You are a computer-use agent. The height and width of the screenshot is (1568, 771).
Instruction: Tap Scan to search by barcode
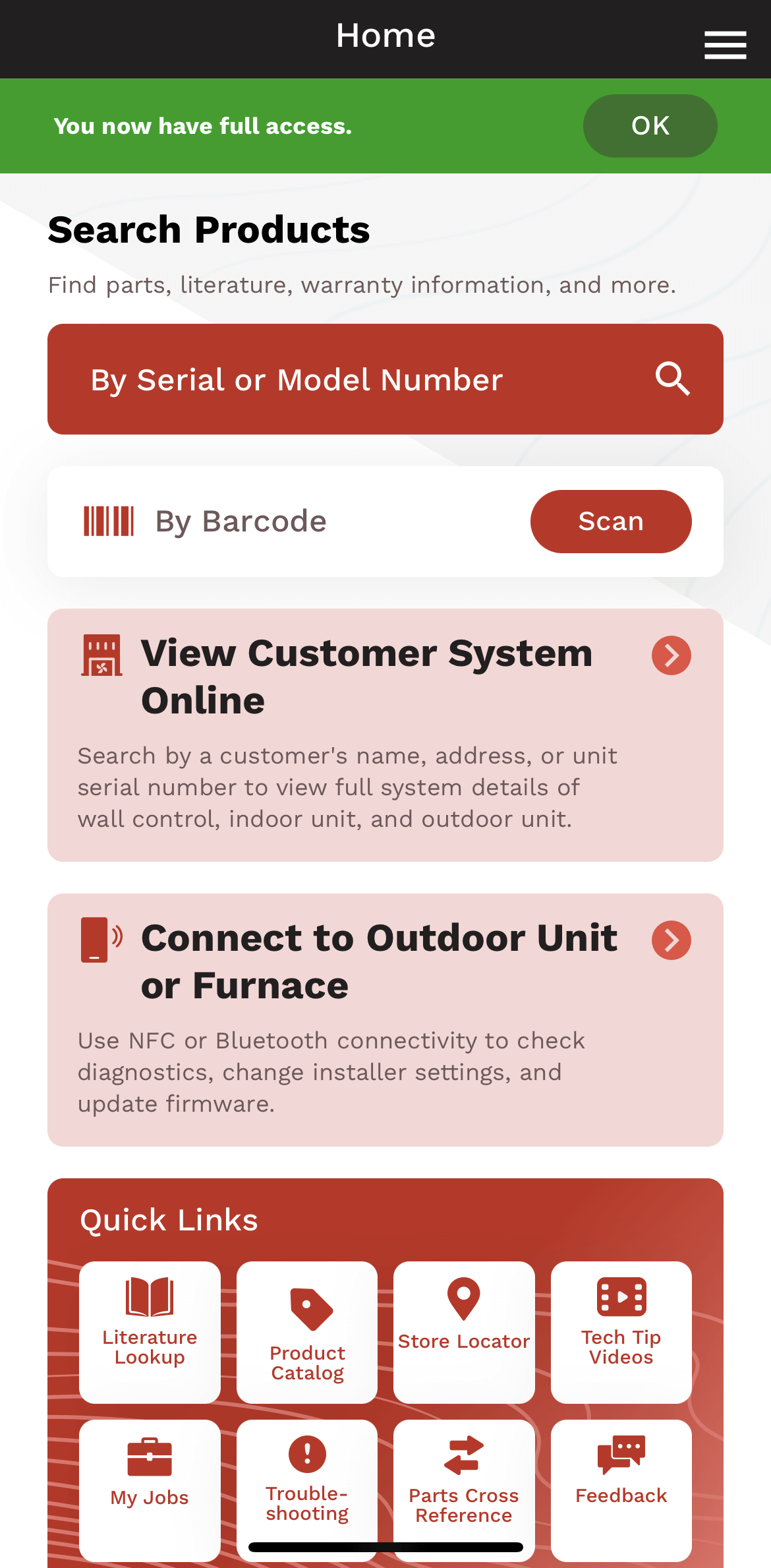[x=610, y=522]
